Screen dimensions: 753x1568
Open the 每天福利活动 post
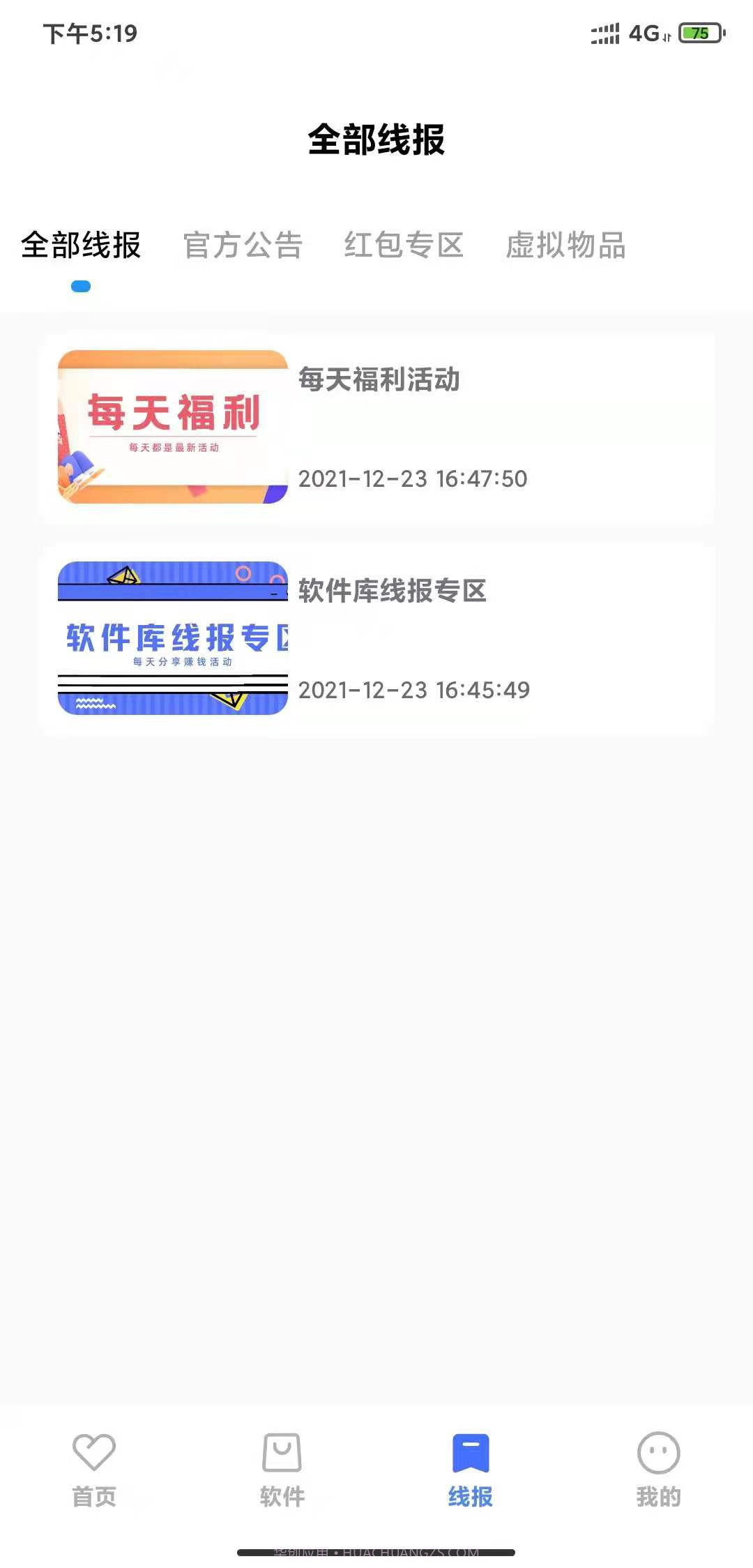pyautogui.click(x=380, y=381)
